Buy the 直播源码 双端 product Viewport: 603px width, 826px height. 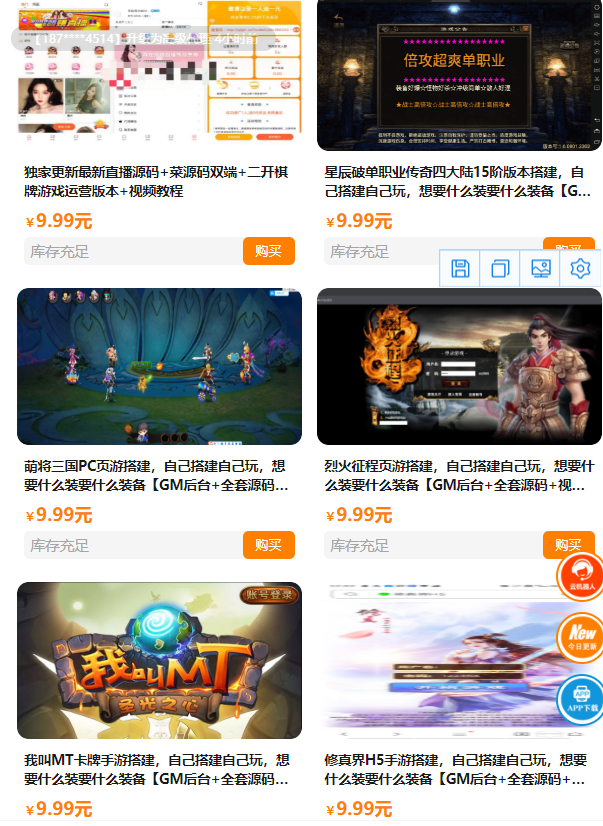click(x=268, y=251)
